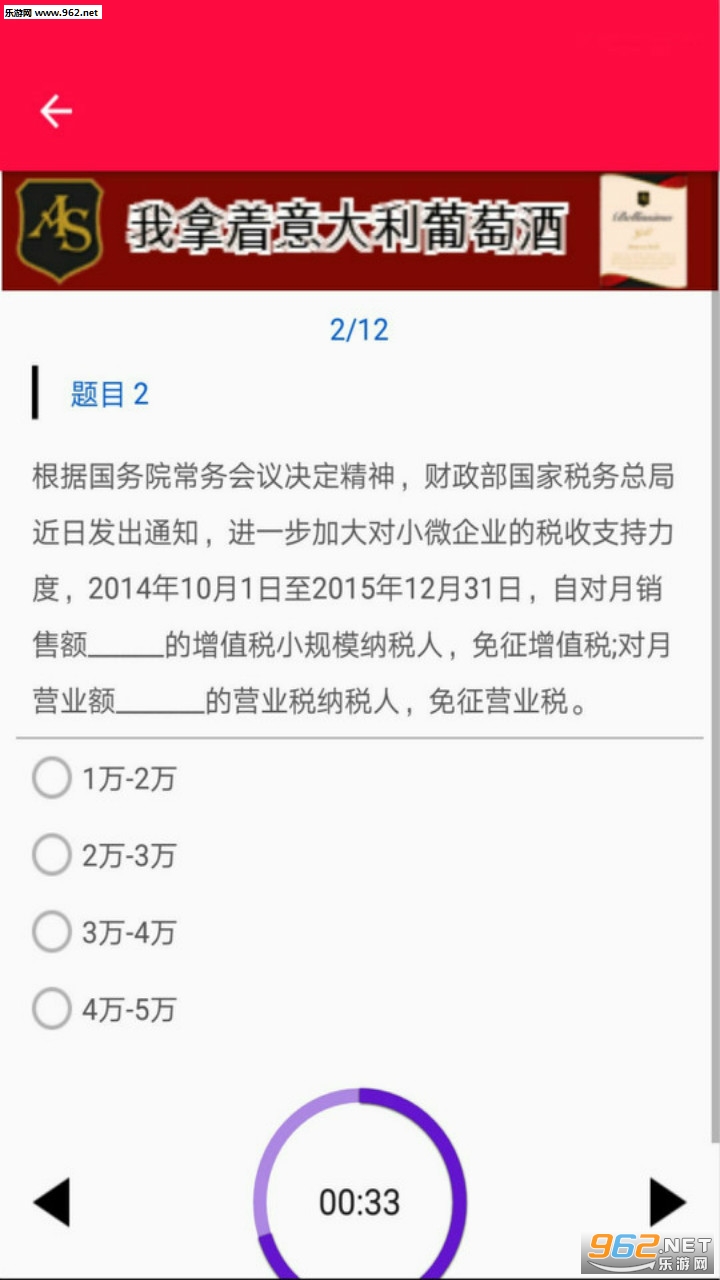Viewport: 720px width, 1280px height.
Task: Mark 4万-5万 as the answer
Action: pos(52,1009)
